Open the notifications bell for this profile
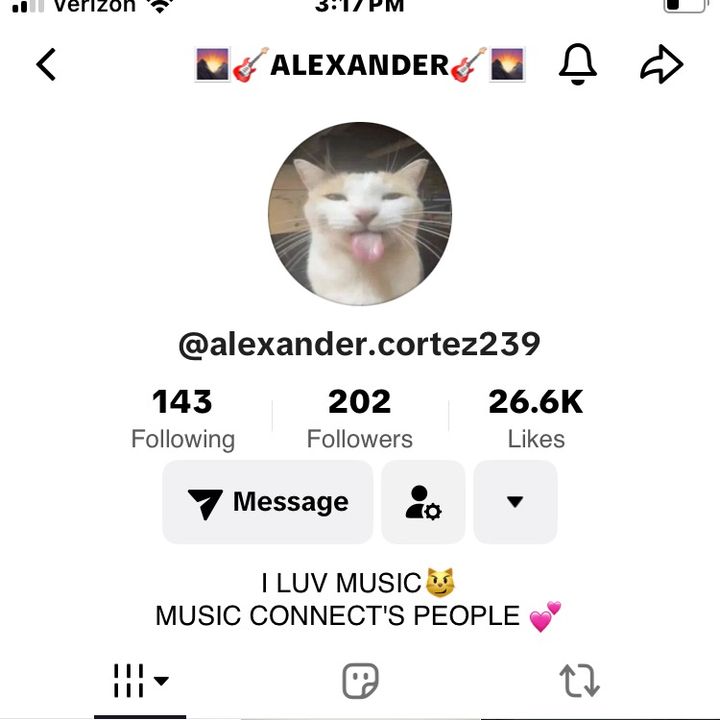720x720 pixels. point(577,65)
